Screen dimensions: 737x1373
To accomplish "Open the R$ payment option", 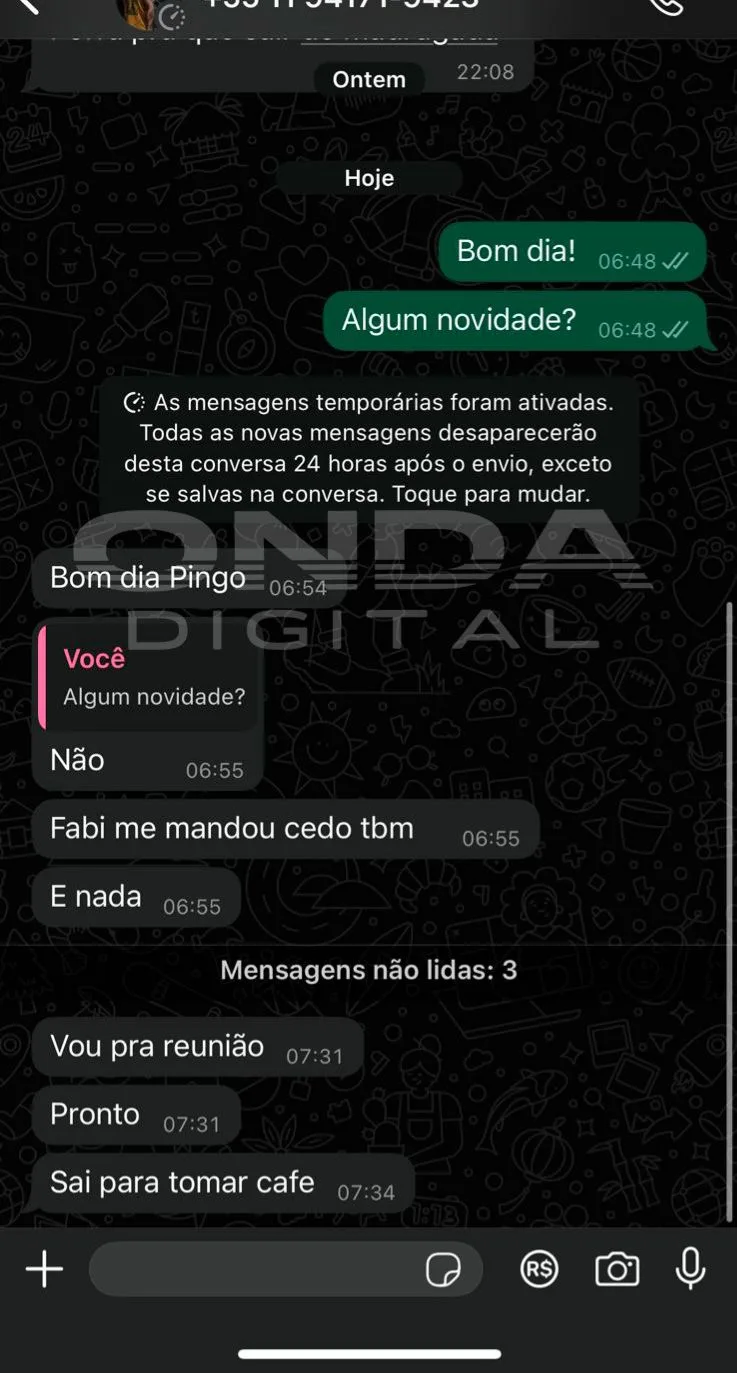I will (539, 1269).
